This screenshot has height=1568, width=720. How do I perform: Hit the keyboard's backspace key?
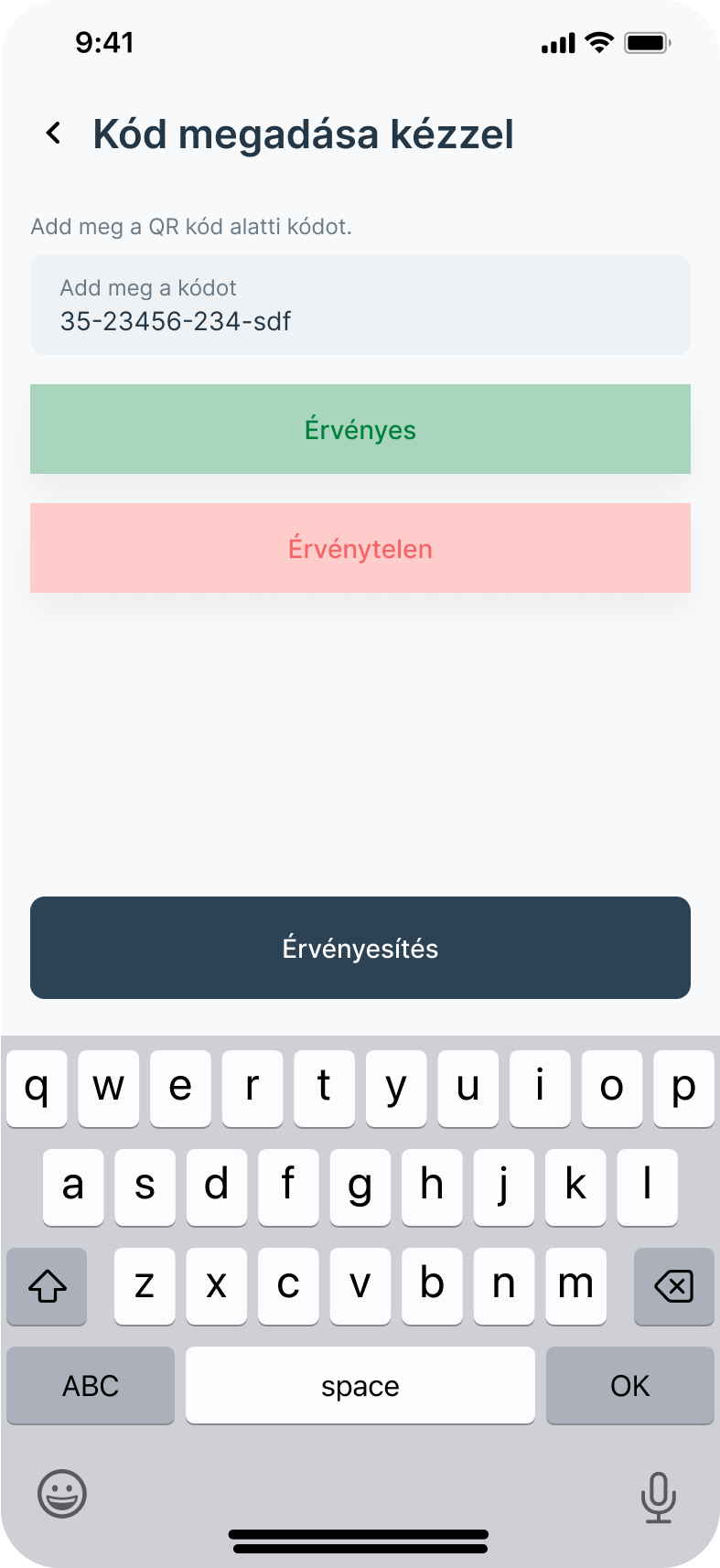coord(673,1286)
